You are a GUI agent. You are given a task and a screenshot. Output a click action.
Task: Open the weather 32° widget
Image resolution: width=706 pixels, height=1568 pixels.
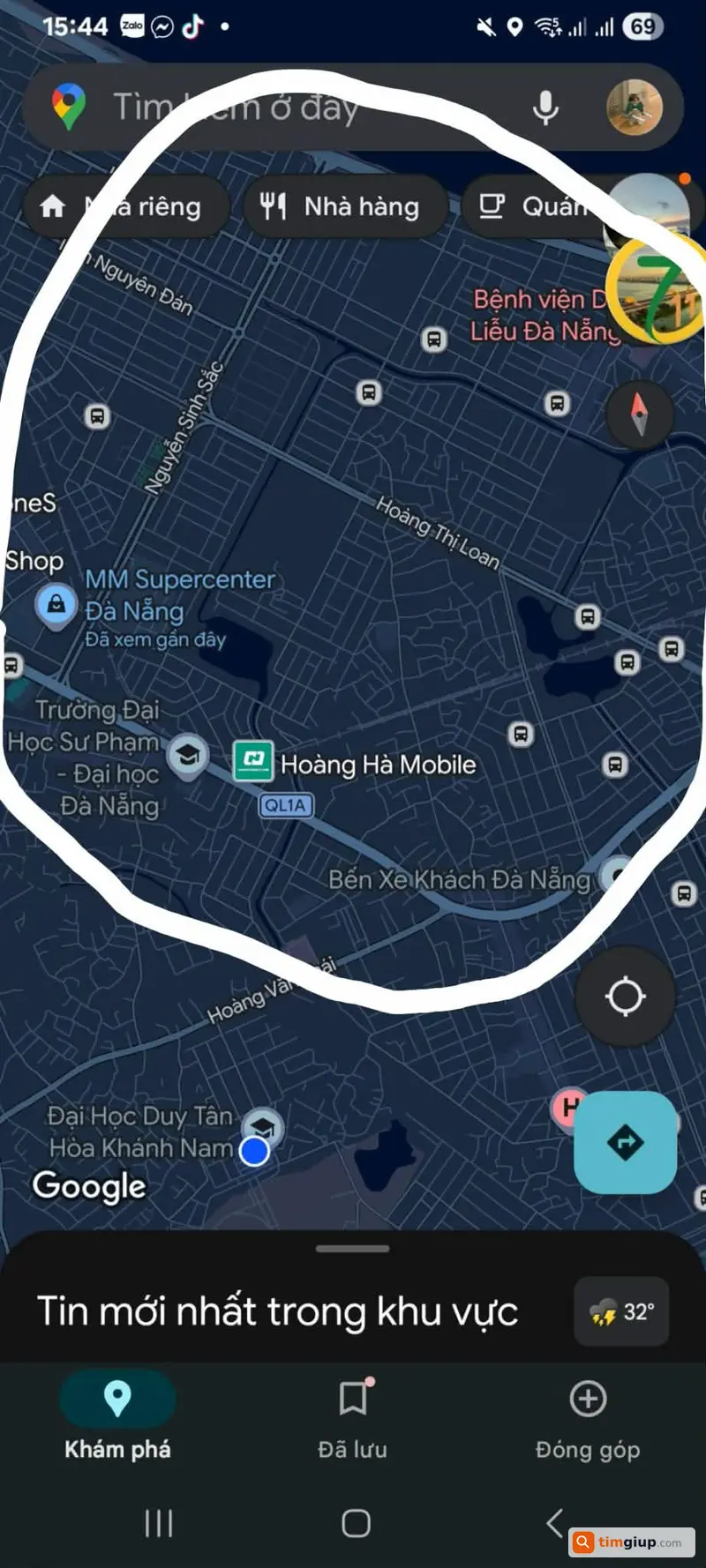pos(621,1311)
